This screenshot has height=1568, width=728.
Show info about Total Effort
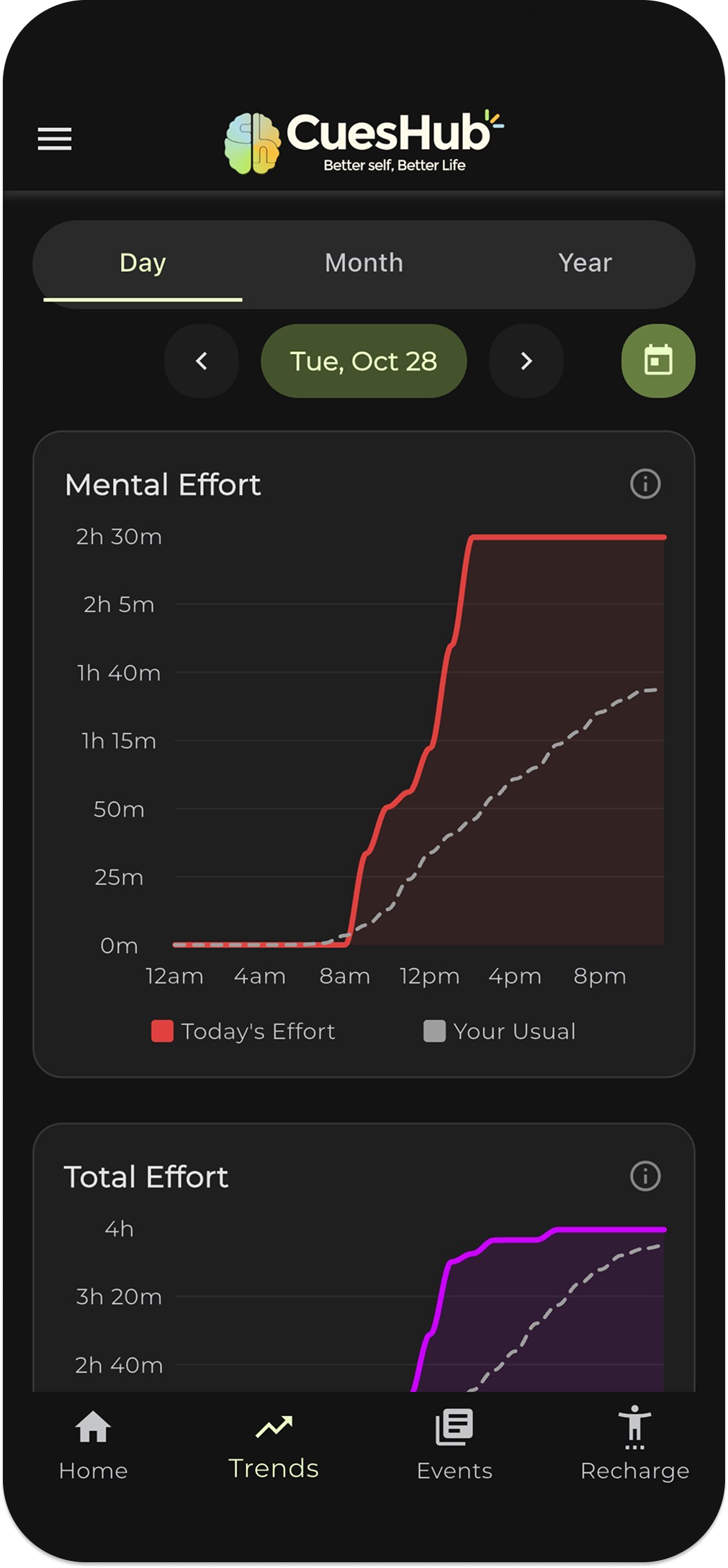[645, 1177]
